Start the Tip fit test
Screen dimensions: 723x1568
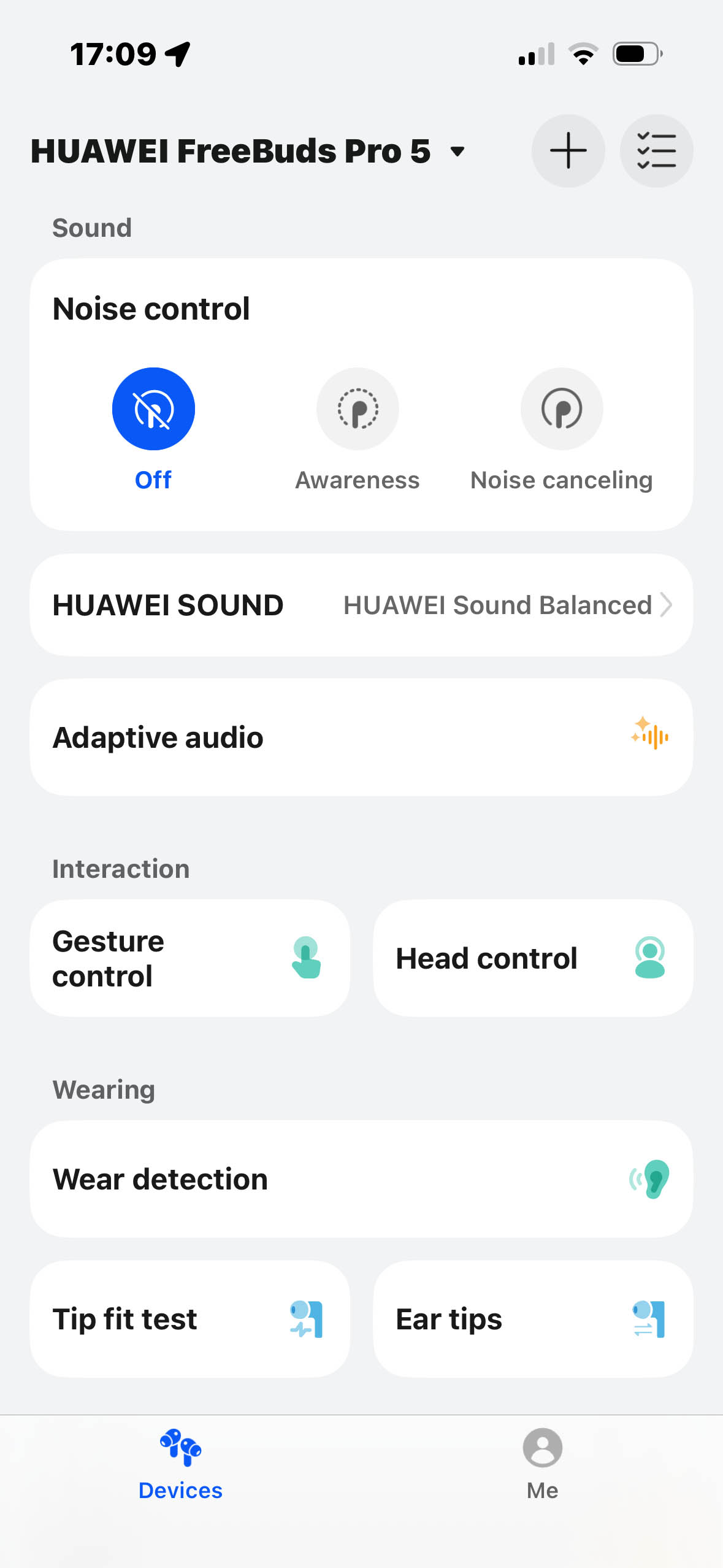(x=189, y=1319)
